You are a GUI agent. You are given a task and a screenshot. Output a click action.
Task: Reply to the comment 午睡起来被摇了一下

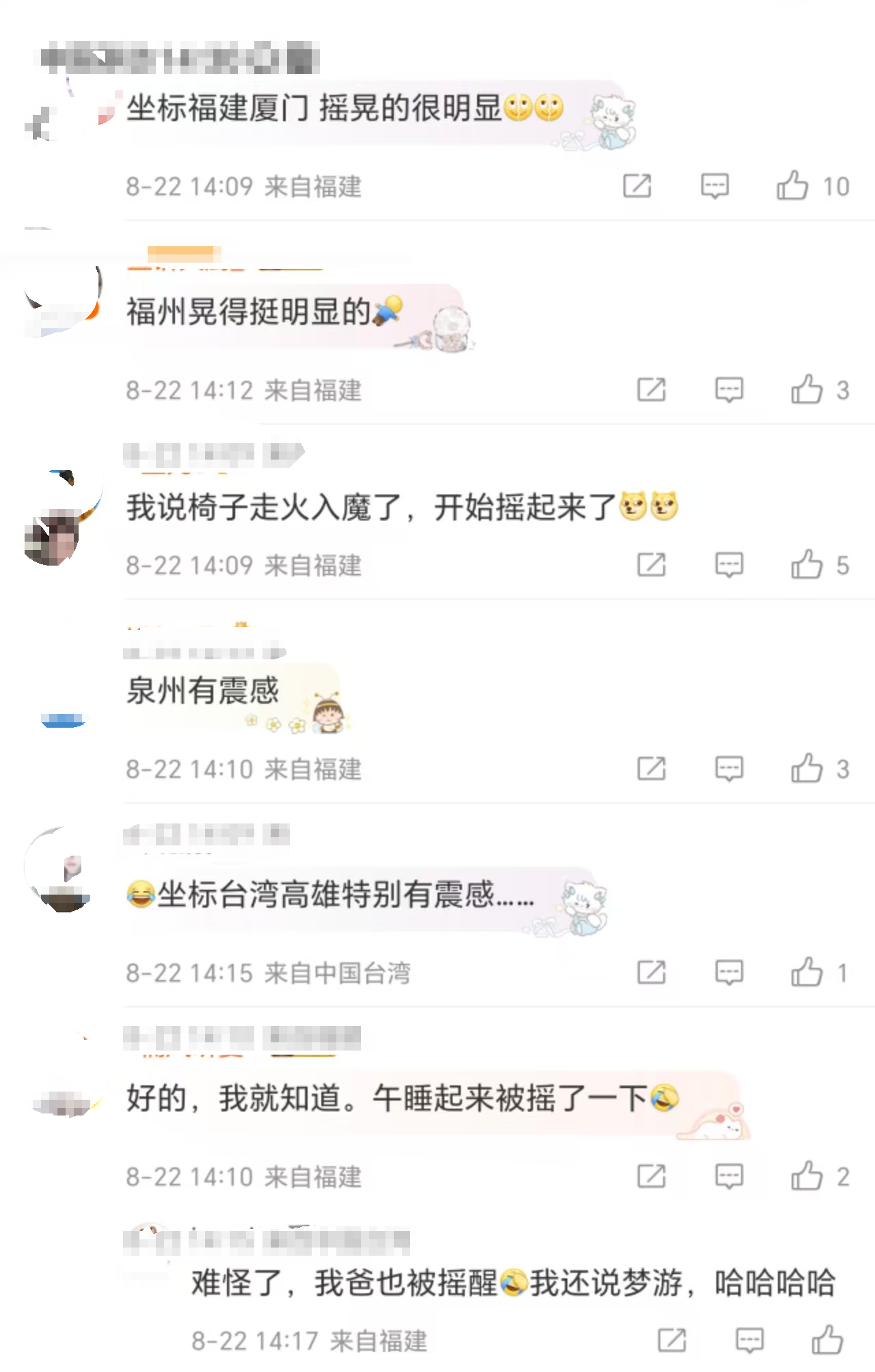[x=729, y=1176]
